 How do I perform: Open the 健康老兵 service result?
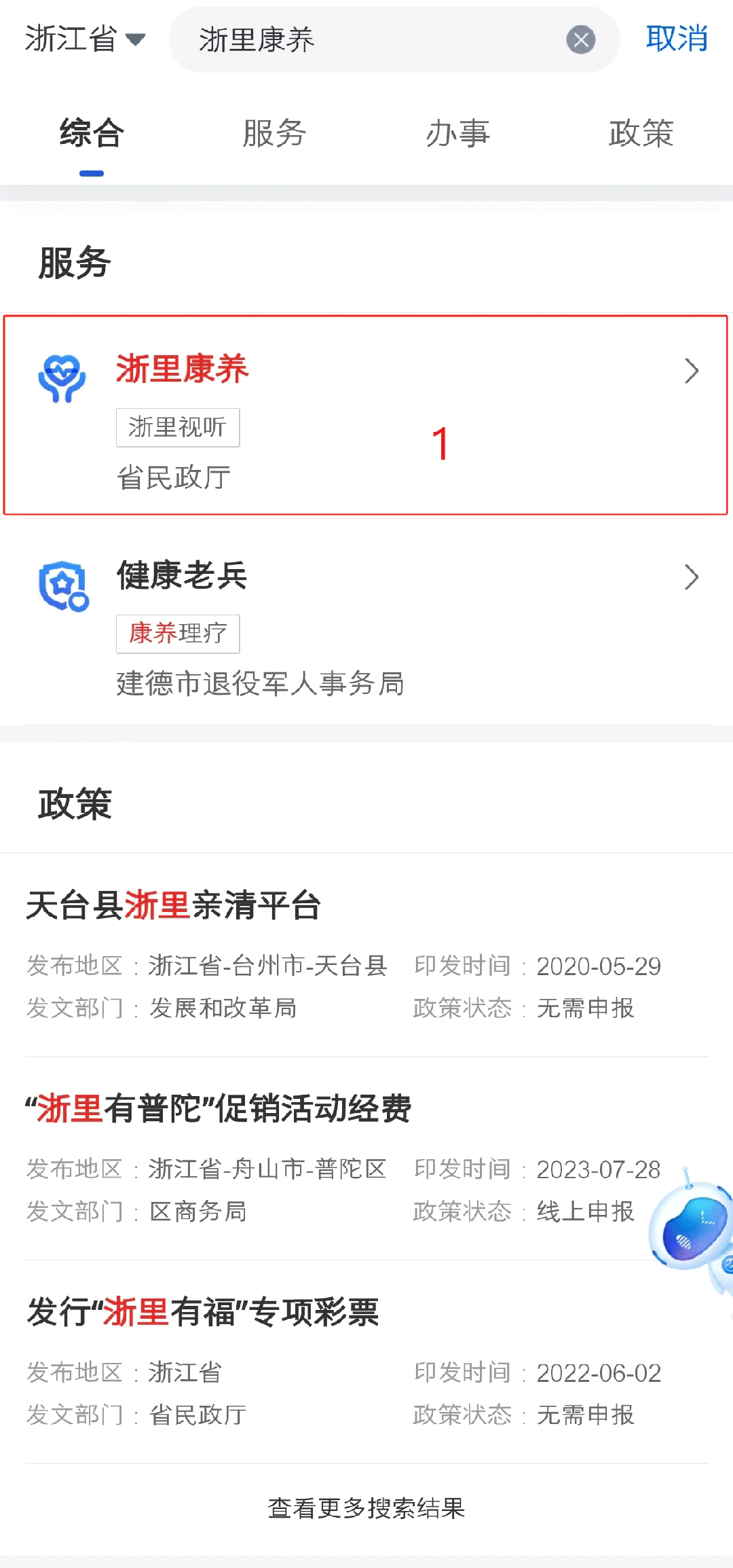tap(366, 621)
